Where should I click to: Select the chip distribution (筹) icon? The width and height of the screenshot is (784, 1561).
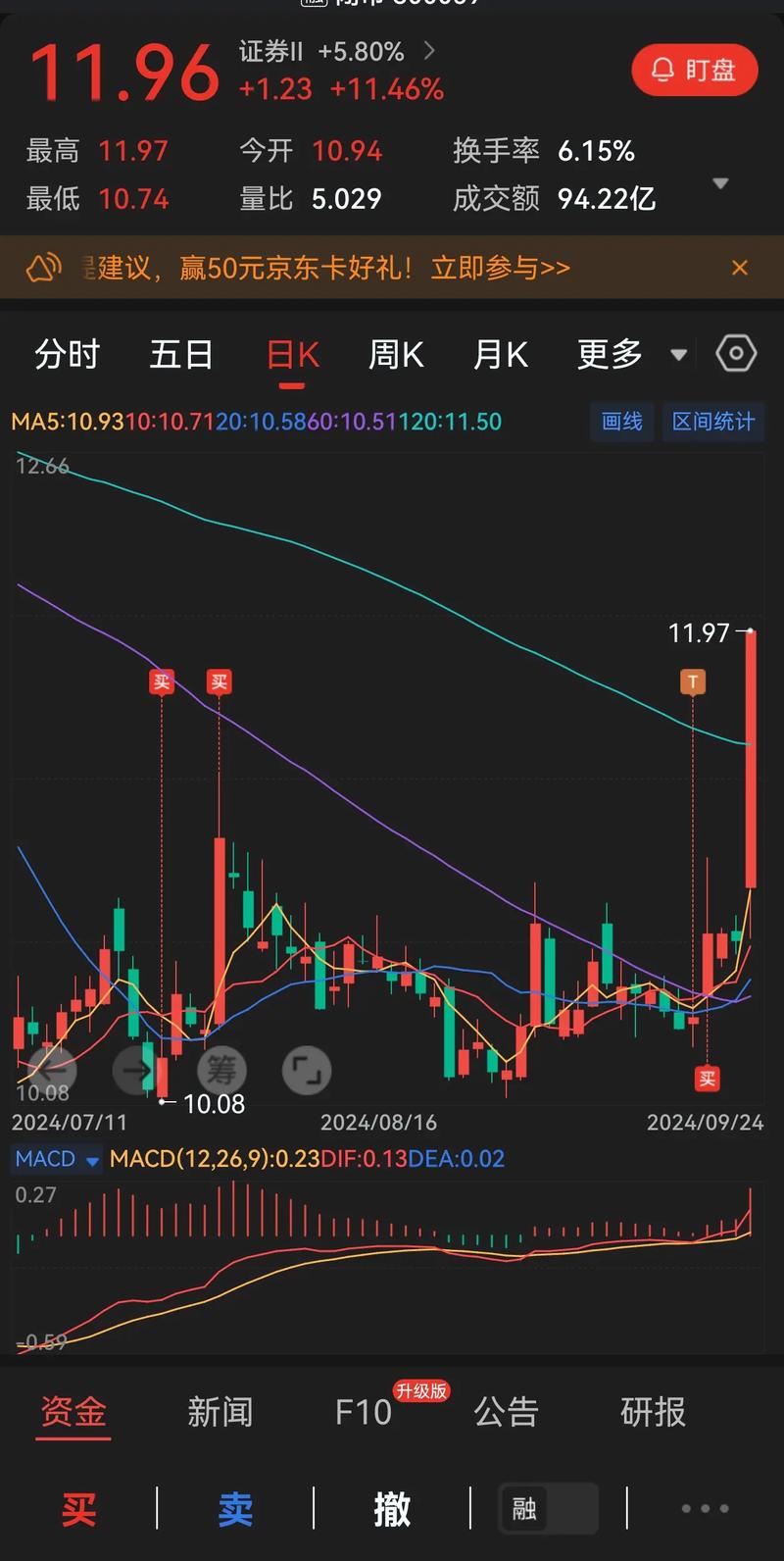(220, 1071)
